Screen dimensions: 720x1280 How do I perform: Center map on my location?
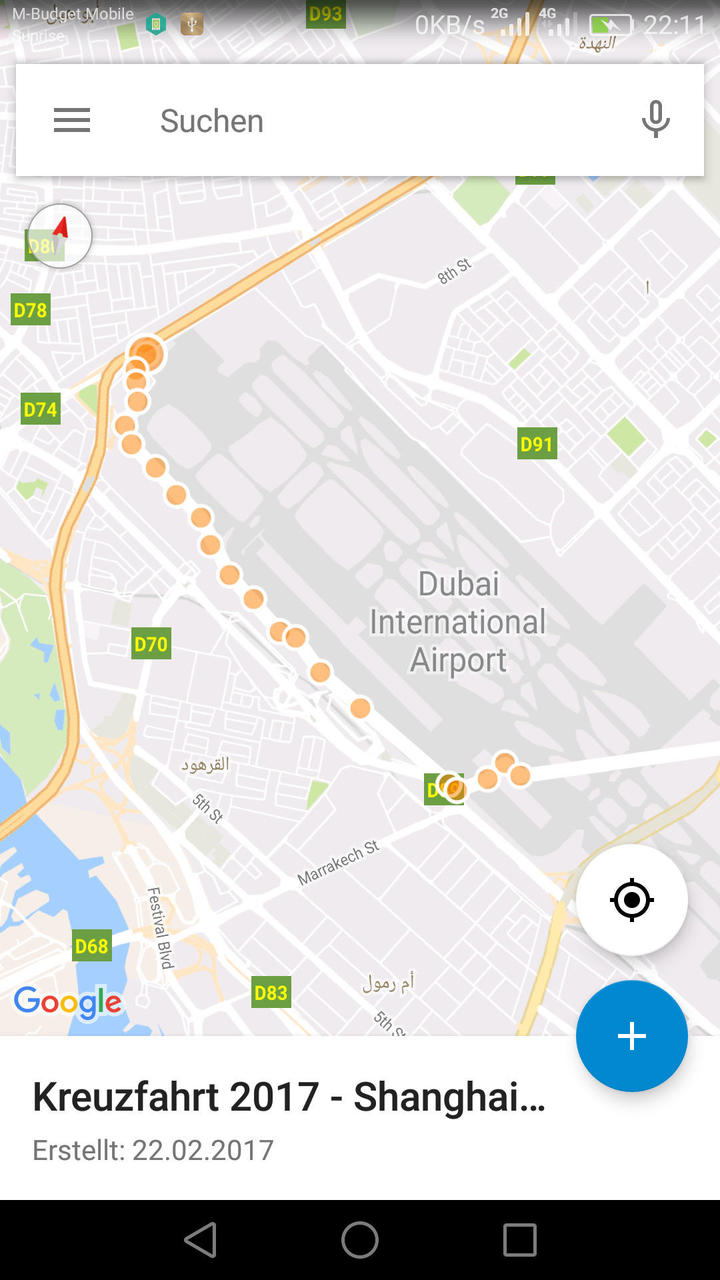(631, 900)
